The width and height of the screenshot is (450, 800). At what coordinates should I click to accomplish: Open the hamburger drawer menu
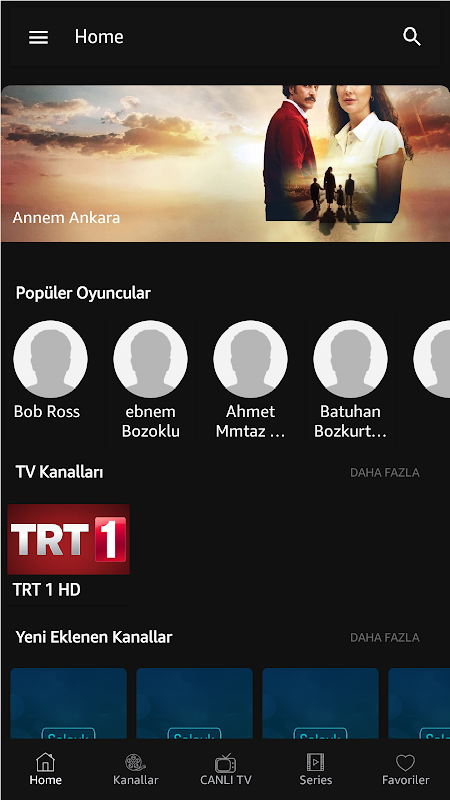38,37
